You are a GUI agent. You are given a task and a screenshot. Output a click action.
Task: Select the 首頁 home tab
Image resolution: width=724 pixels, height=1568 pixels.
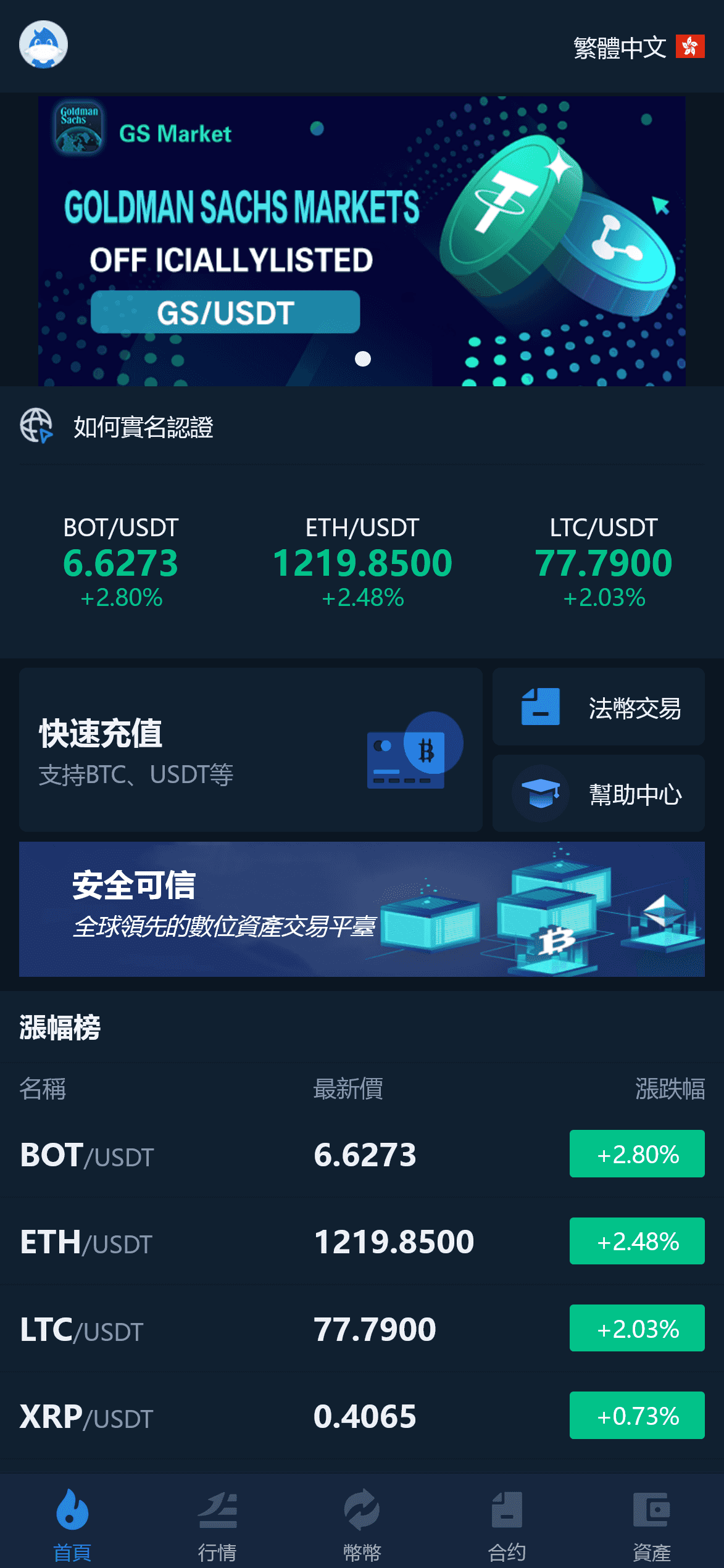click(x=72, y=1524)
